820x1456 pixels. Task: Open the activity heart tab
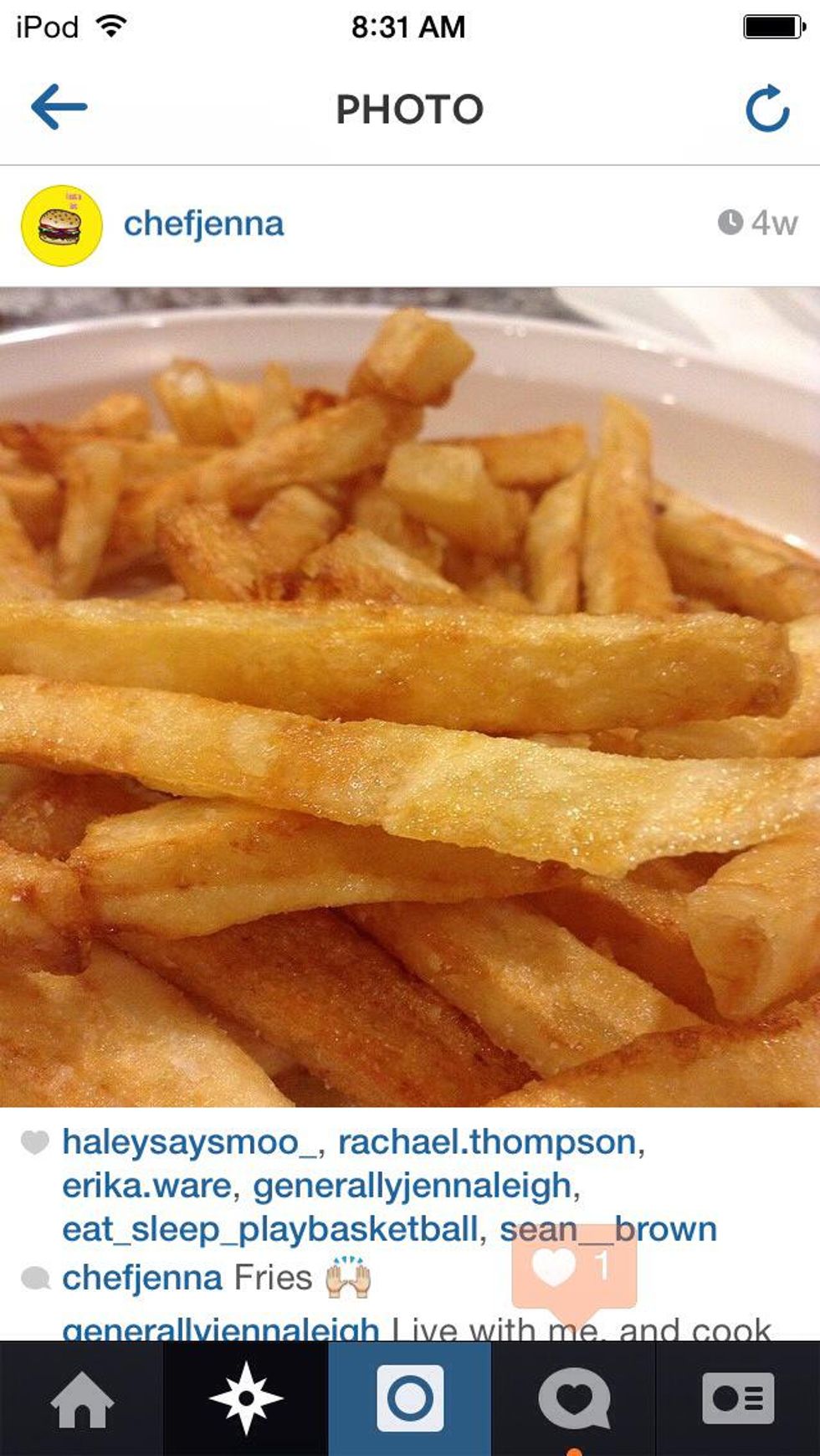[573, 1398]
